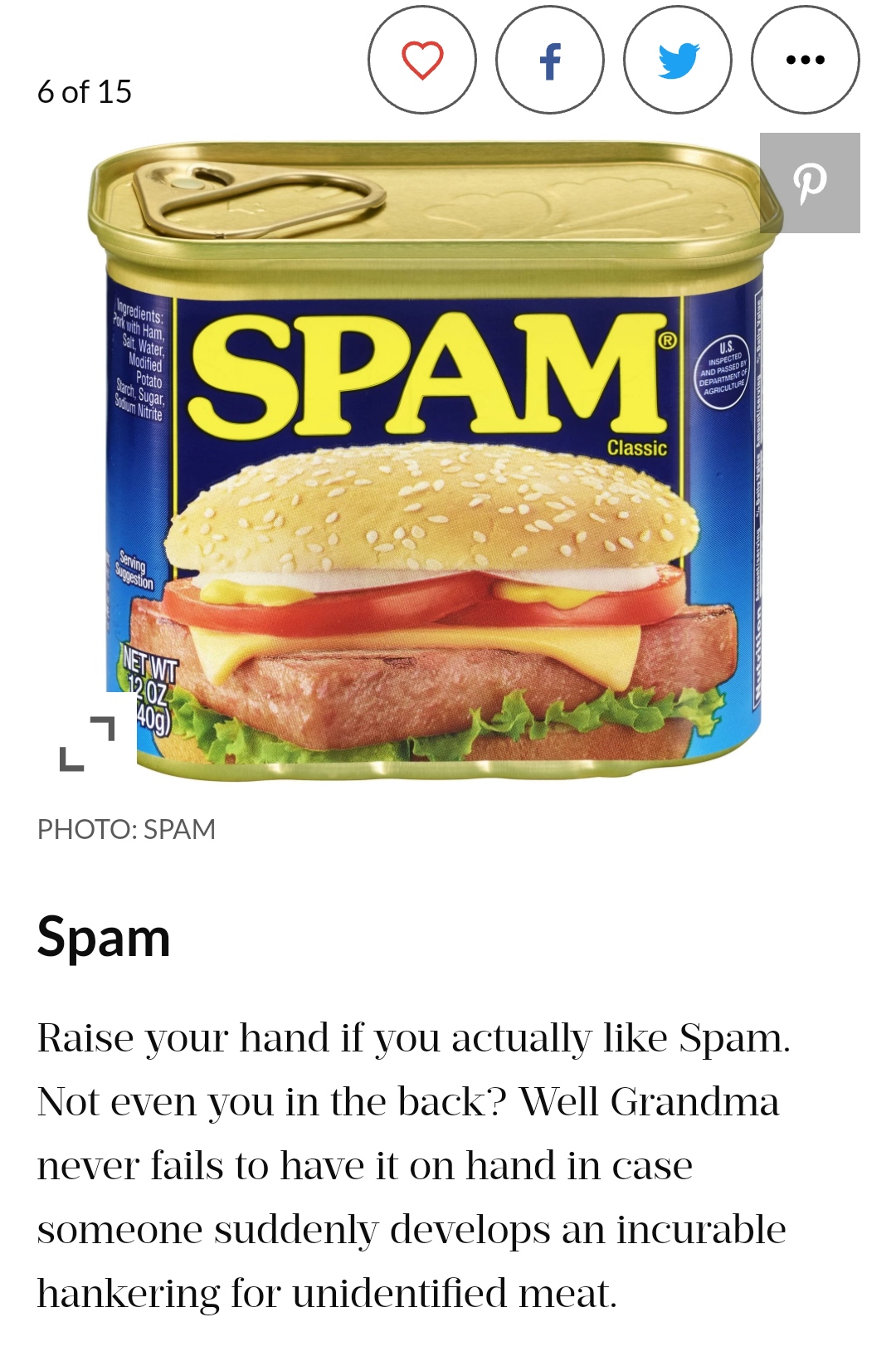Pin the Spam image to Pinterest
Screen dimensions: 896x1361
coord(810,183)
